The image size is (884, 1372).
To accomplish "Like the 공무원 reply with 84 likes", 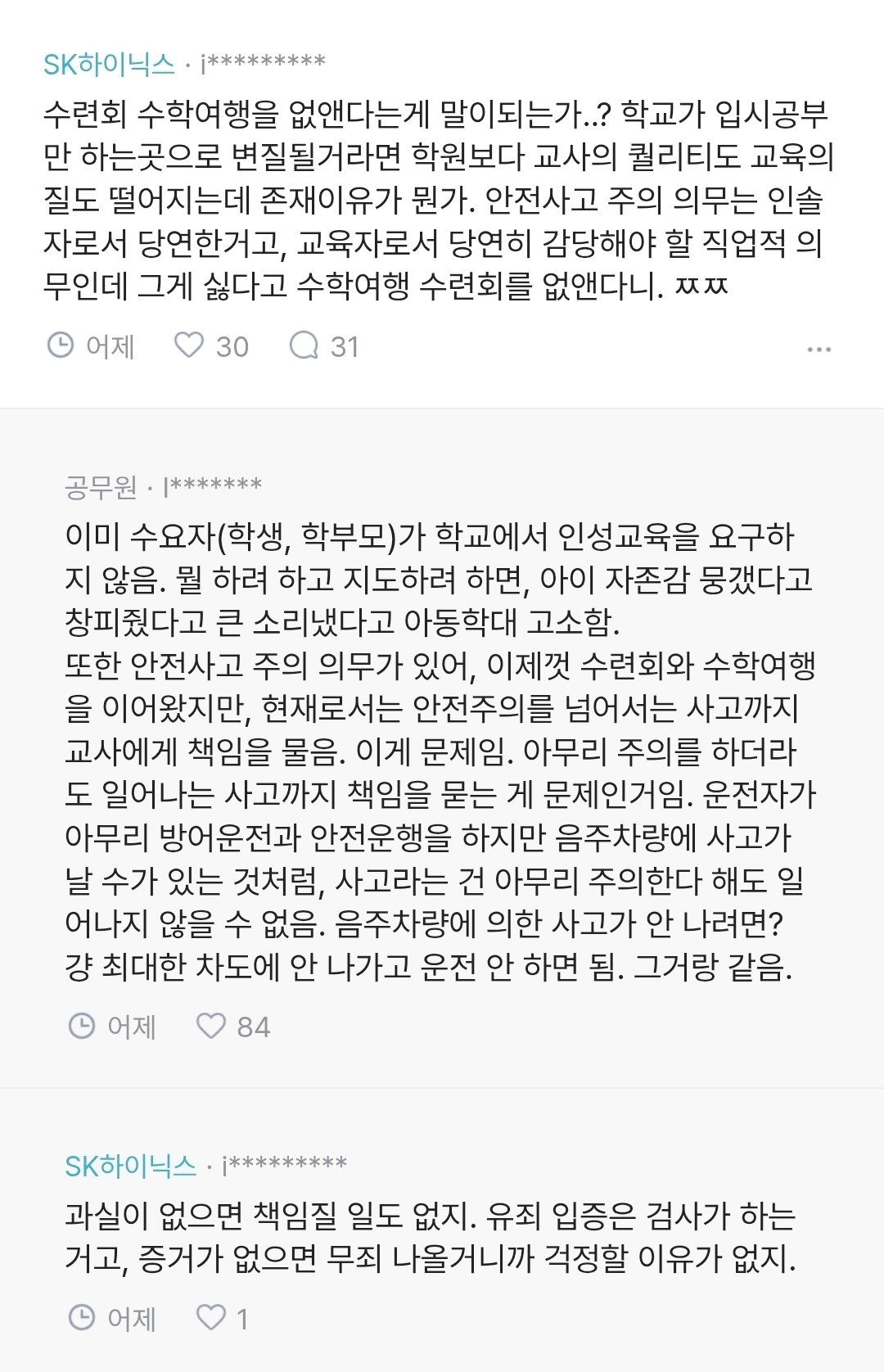I will click(211, 1026).
